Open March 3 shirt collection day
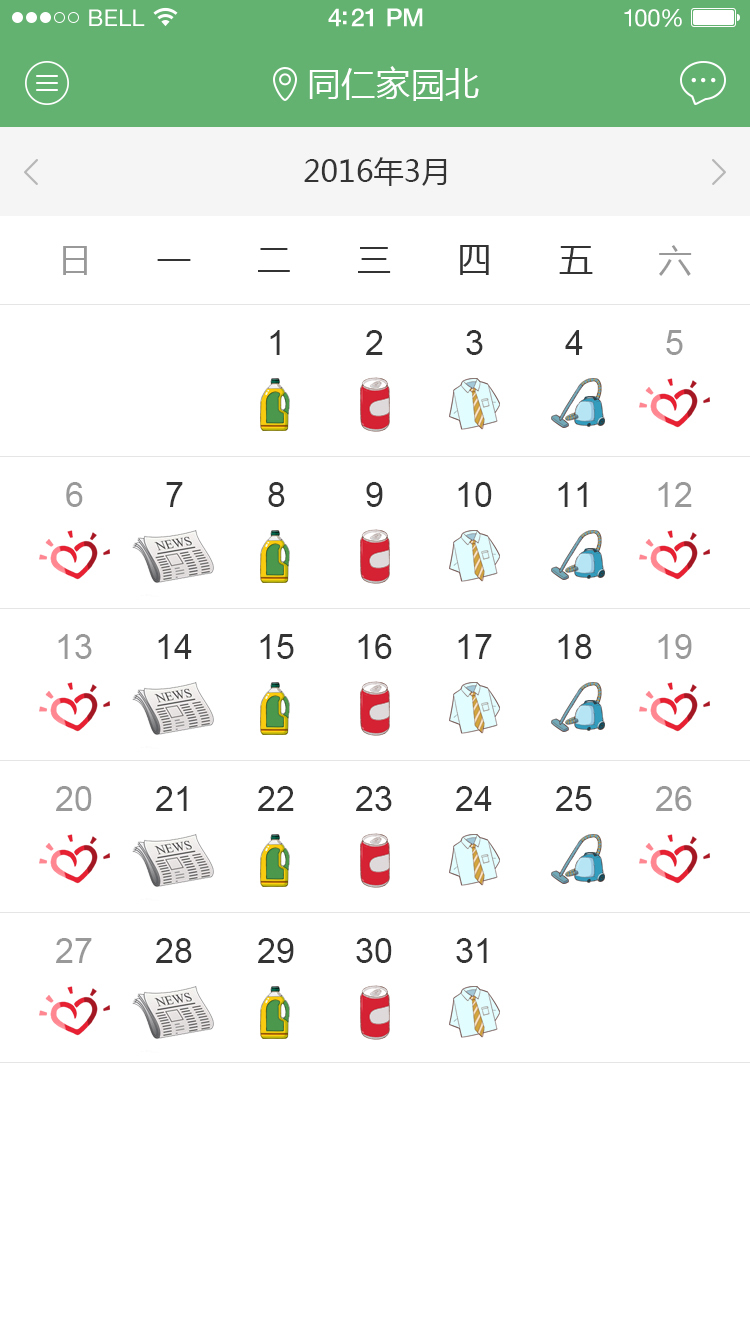 pyautogui.click(x=474, y=381)
